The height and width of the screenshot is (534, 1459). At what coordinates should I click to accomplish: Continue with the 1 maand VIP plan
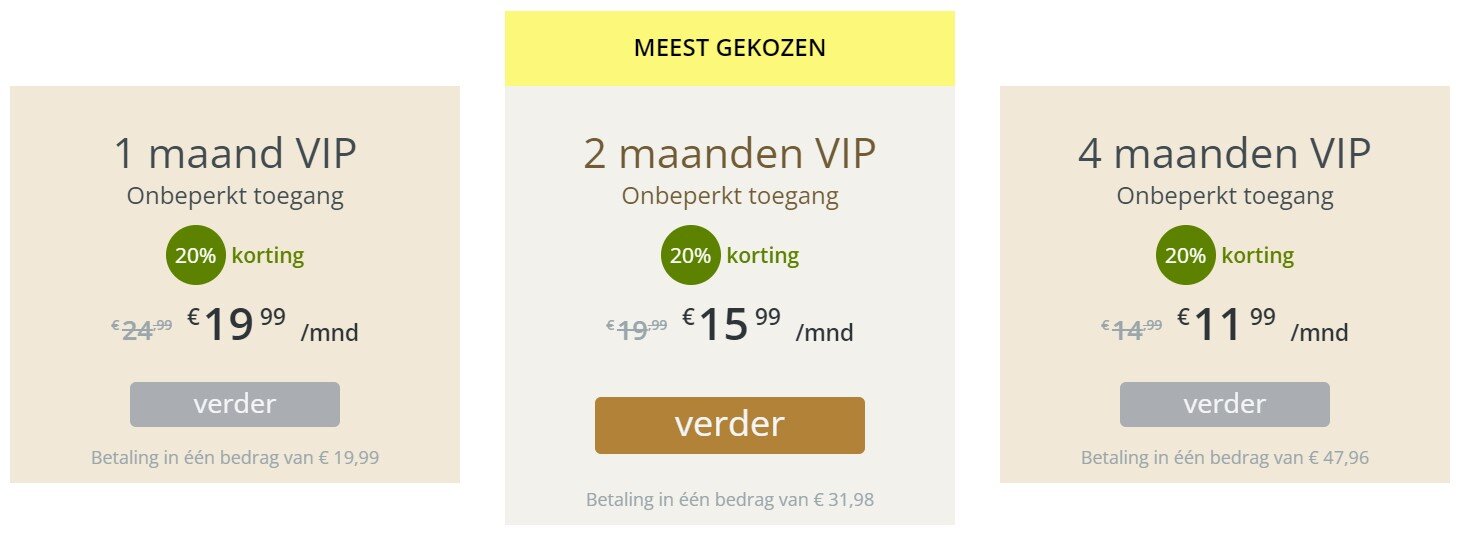tap(234, 404)
